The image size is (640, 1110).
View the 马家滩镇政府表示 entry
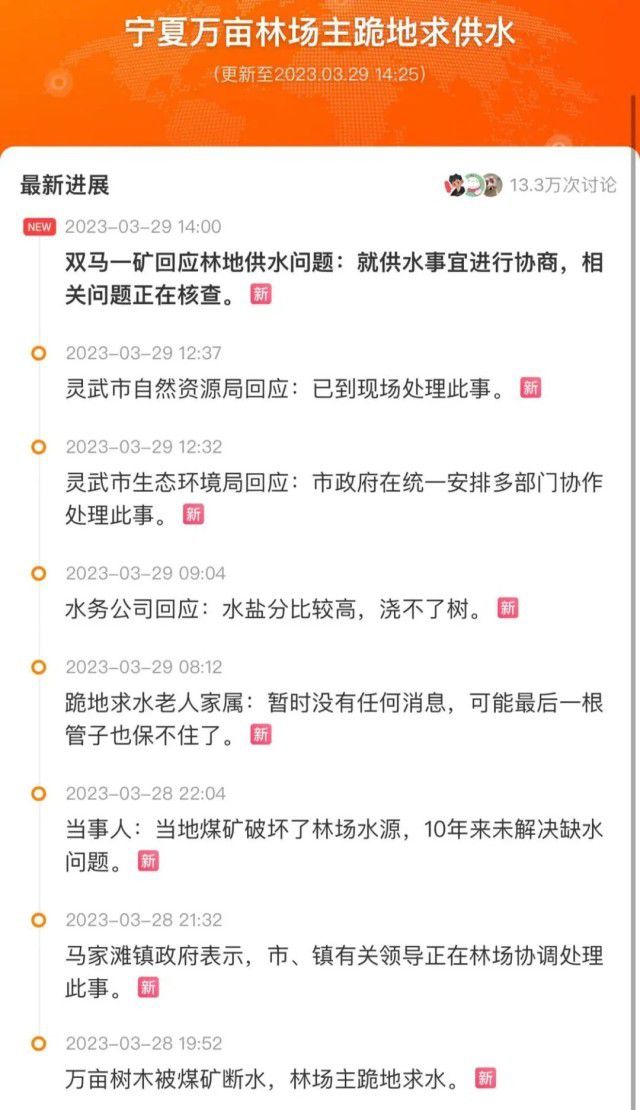tap(330, 970)
